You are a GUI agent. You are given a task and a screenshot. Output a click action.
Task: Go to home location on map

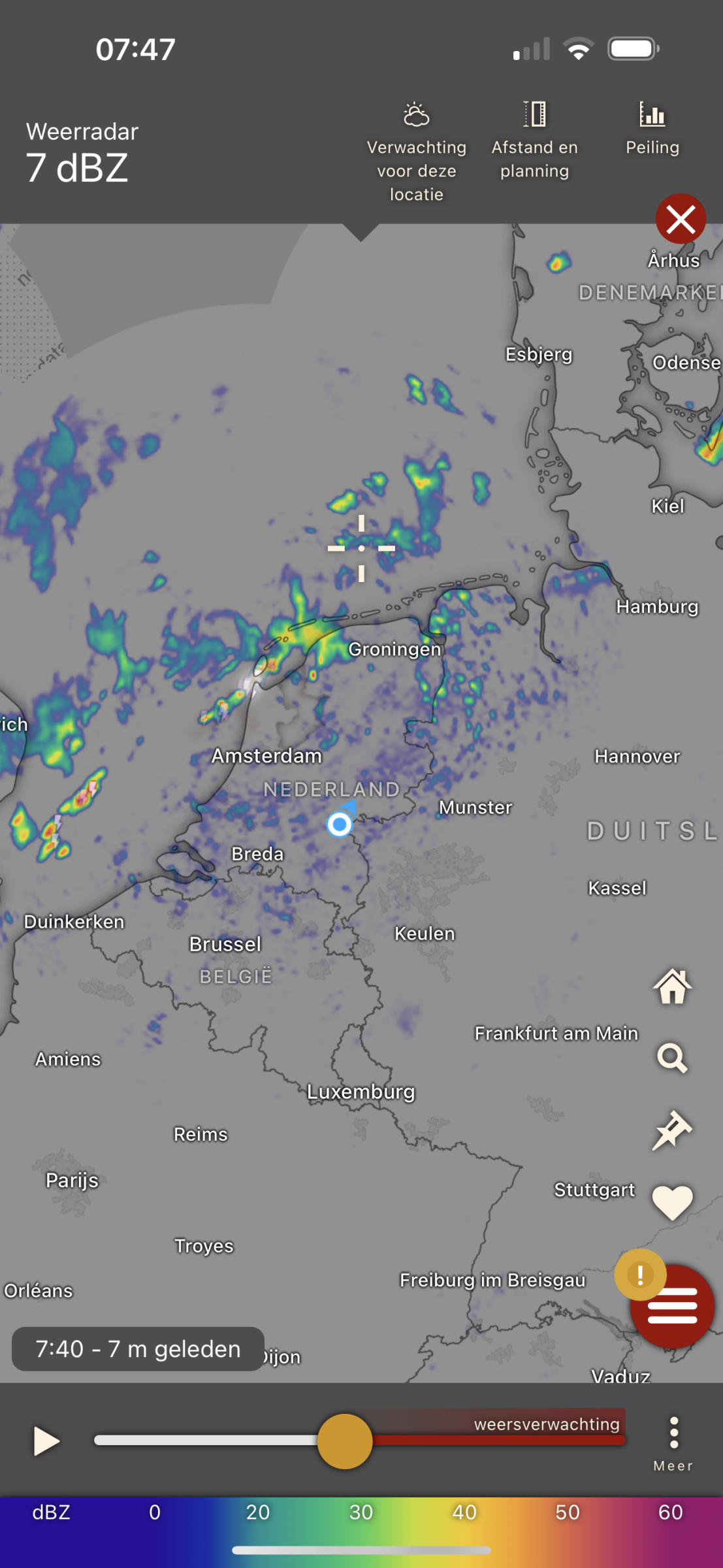[672, 986]
